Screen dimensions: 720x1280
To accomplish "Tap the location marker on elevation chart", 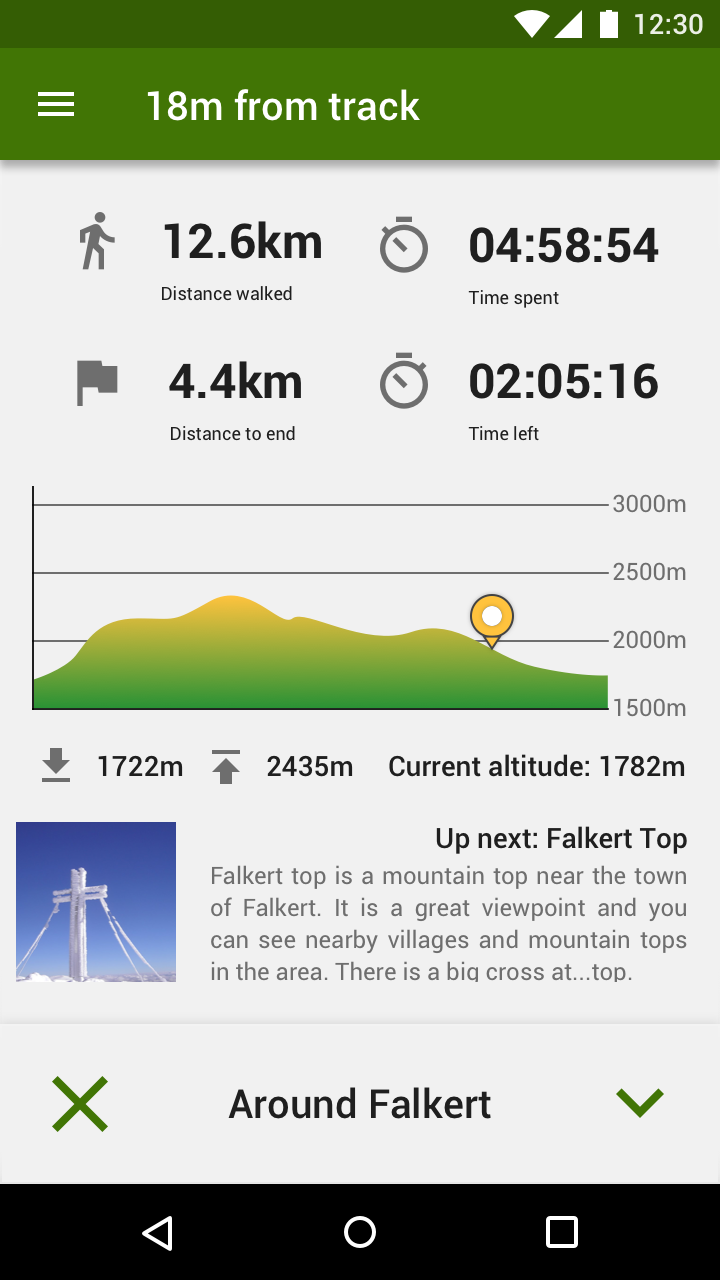I will coord(492,621).
